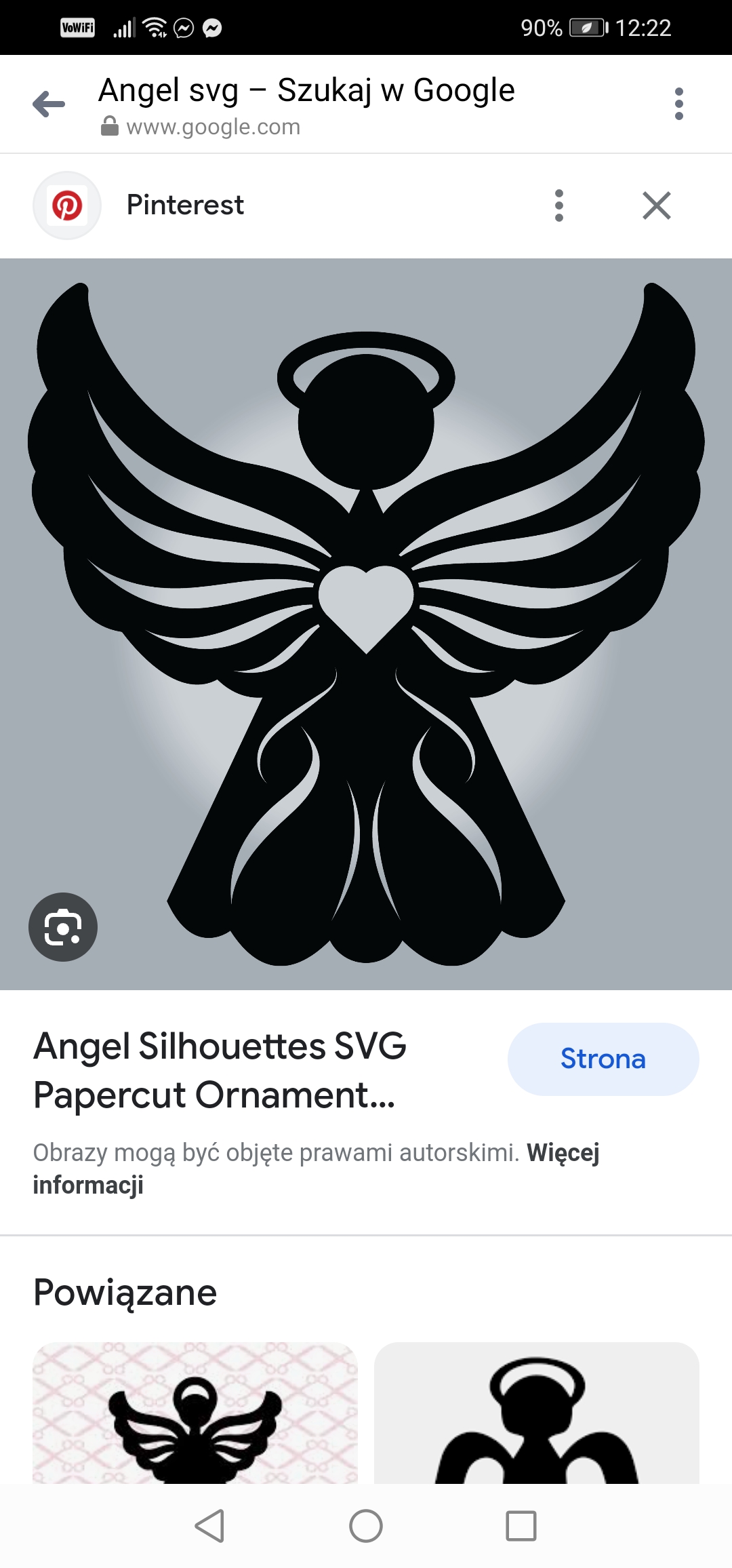Go back using the browser arrow

[49, 104]
